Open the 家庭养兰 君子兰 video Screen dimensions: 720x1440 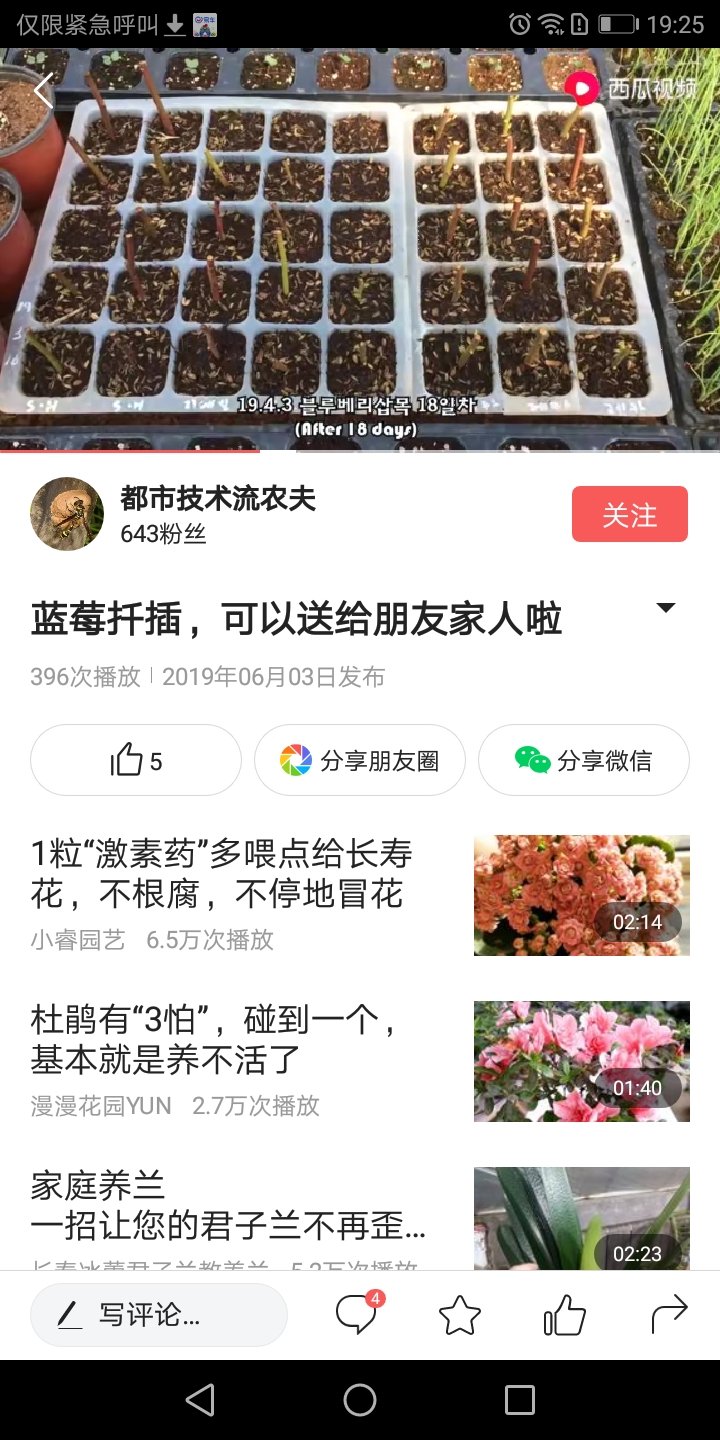(360, 1219)
